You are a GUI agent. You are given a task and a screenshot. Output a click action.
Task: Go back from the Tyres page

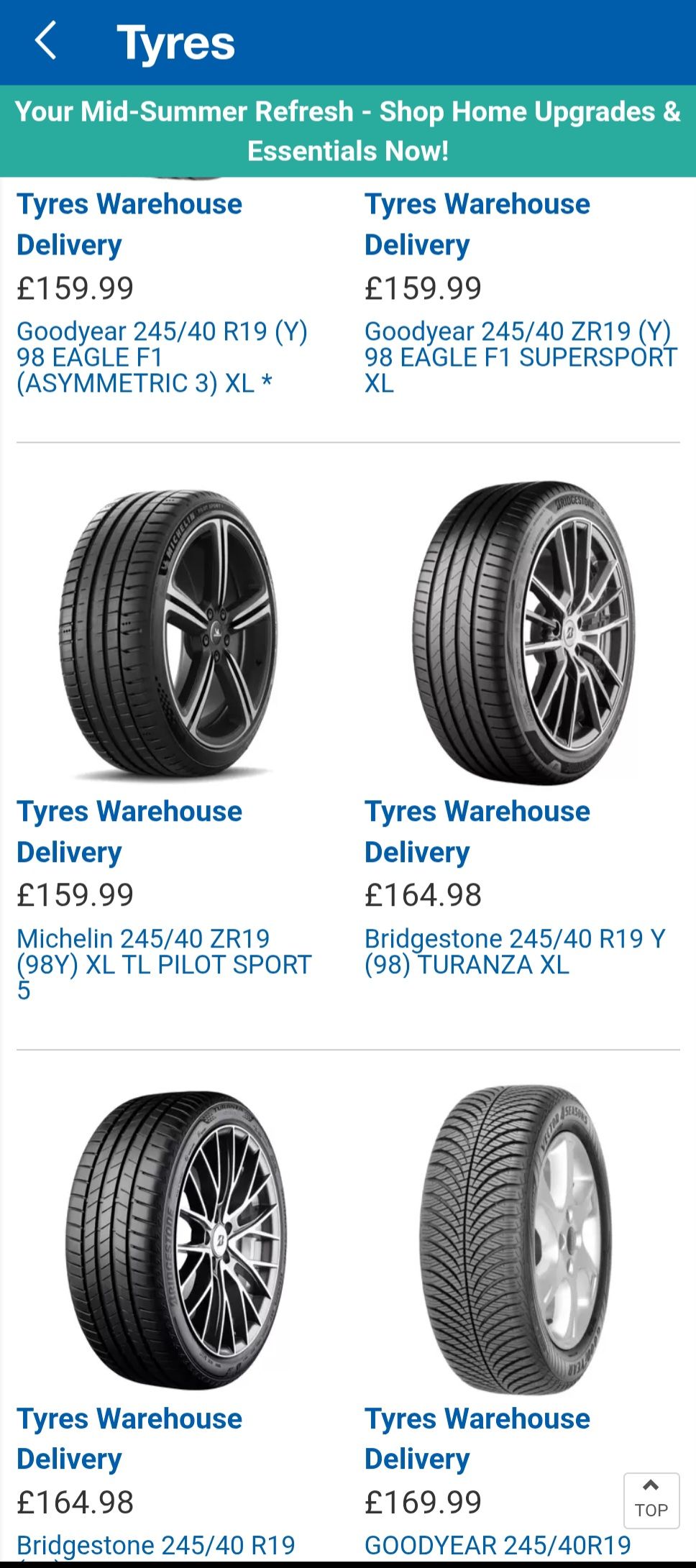(45, 41)
